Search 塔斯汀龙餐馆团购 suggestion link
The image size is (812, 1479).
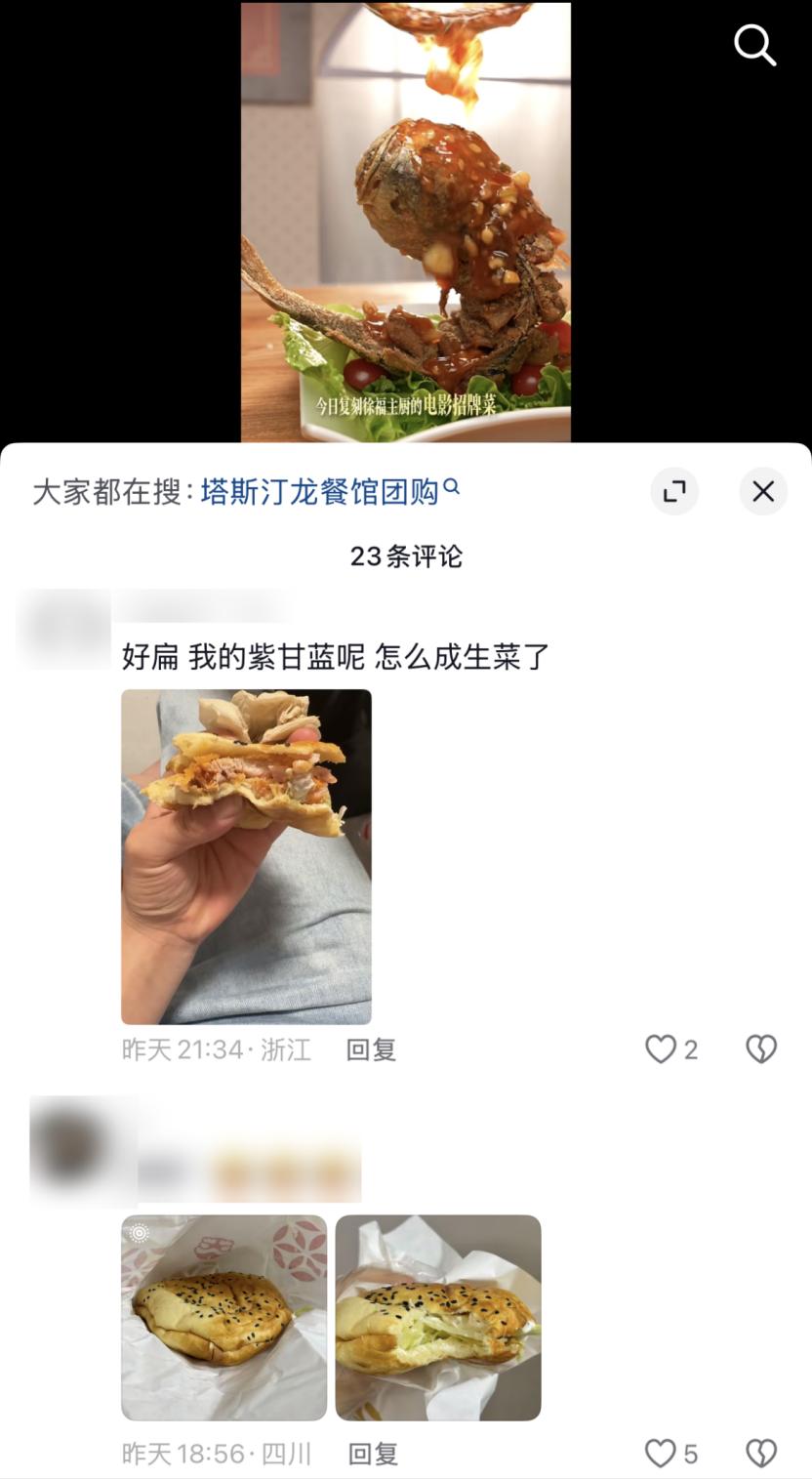tap(330, 491)
